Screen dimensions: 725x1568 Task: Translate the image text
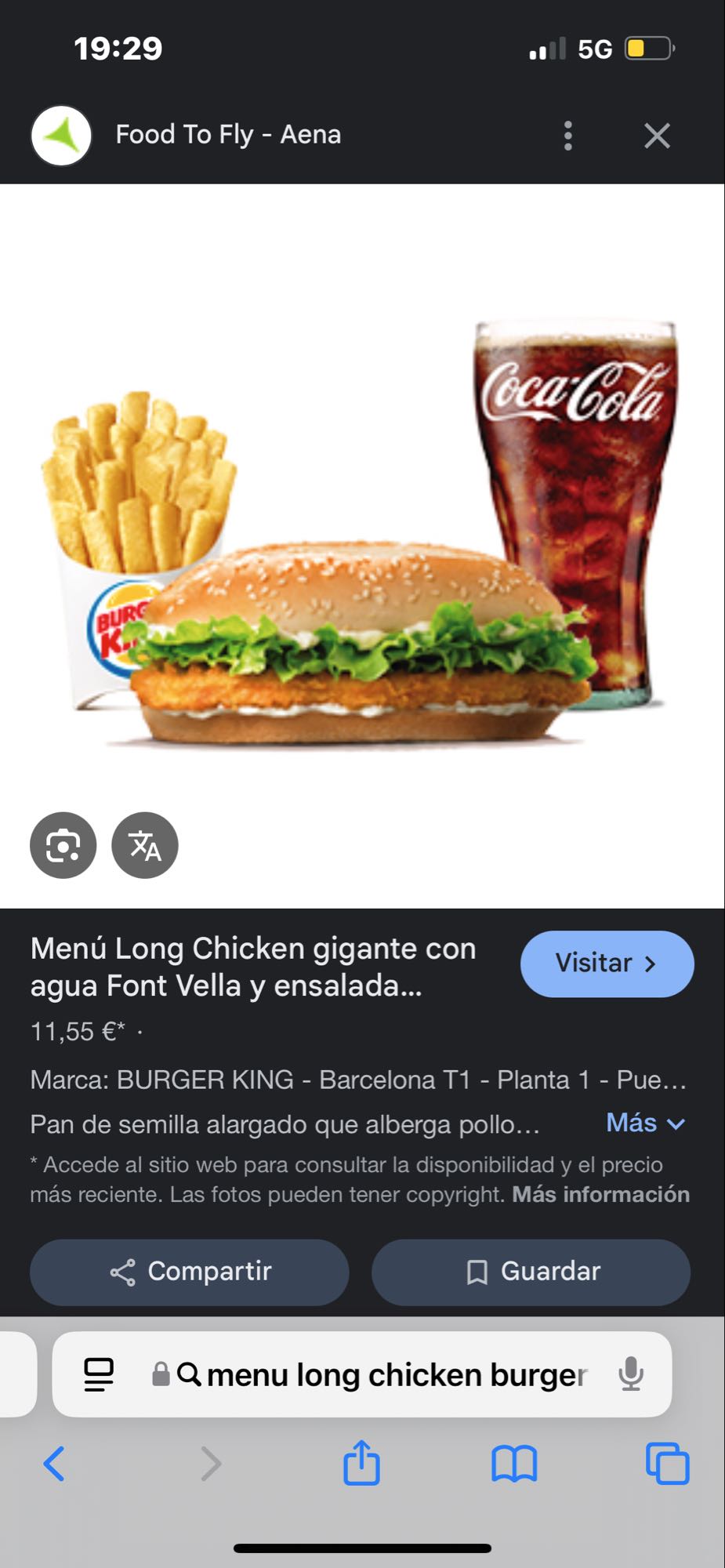click(145, 845)
